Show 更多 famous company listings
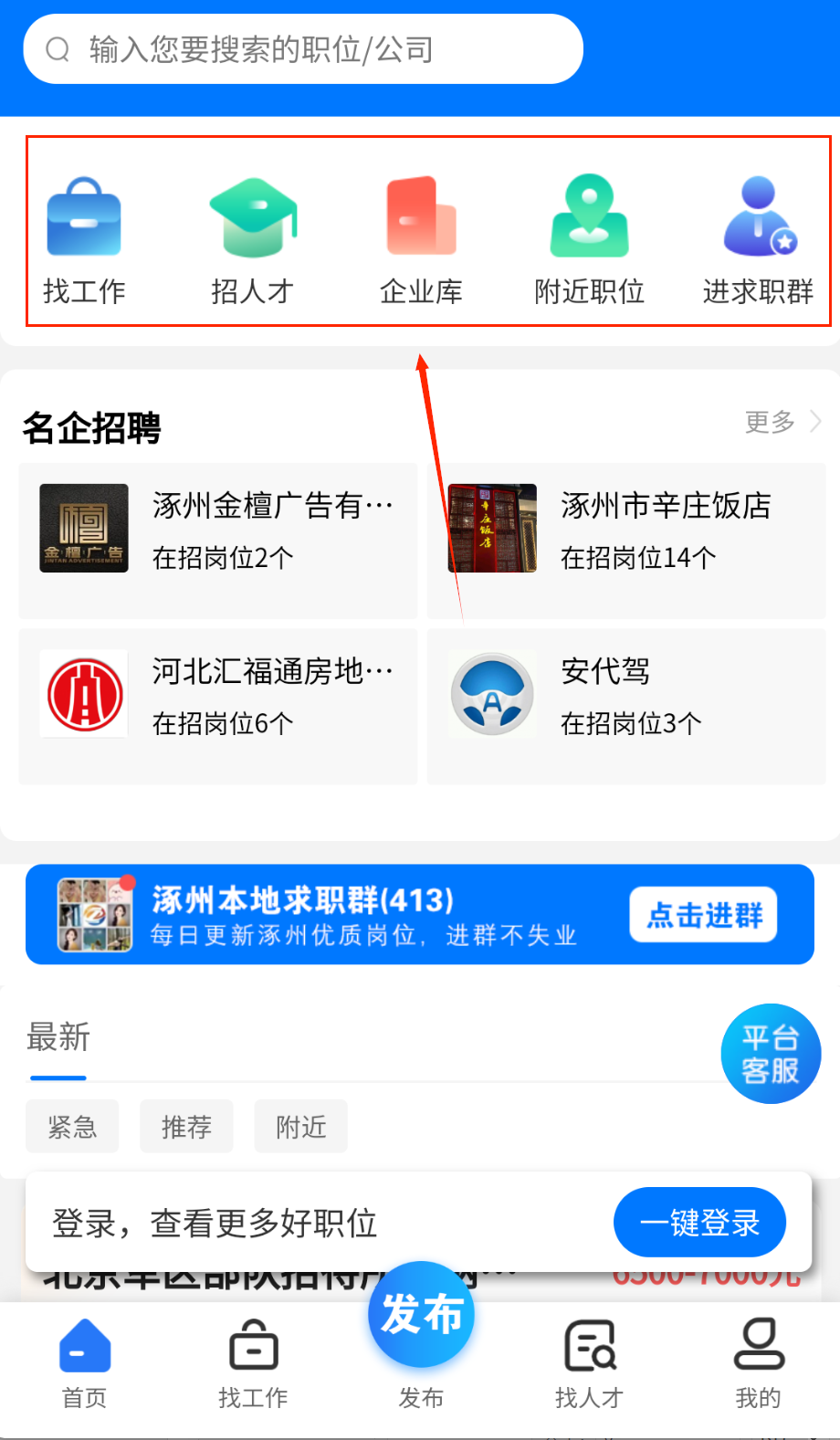 tap(782, 422)
